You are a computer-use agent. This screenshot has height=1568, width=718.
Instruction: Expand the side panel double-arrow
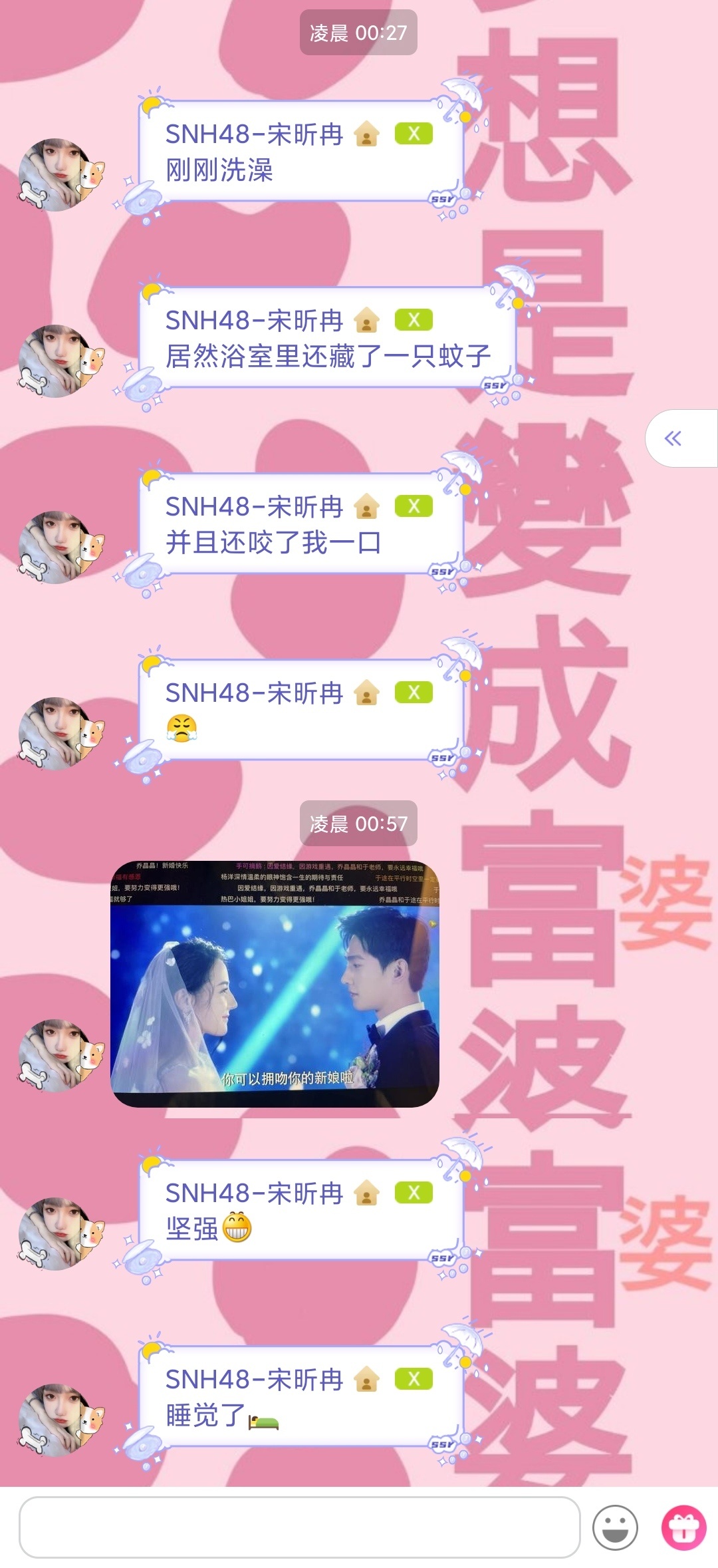673,438
